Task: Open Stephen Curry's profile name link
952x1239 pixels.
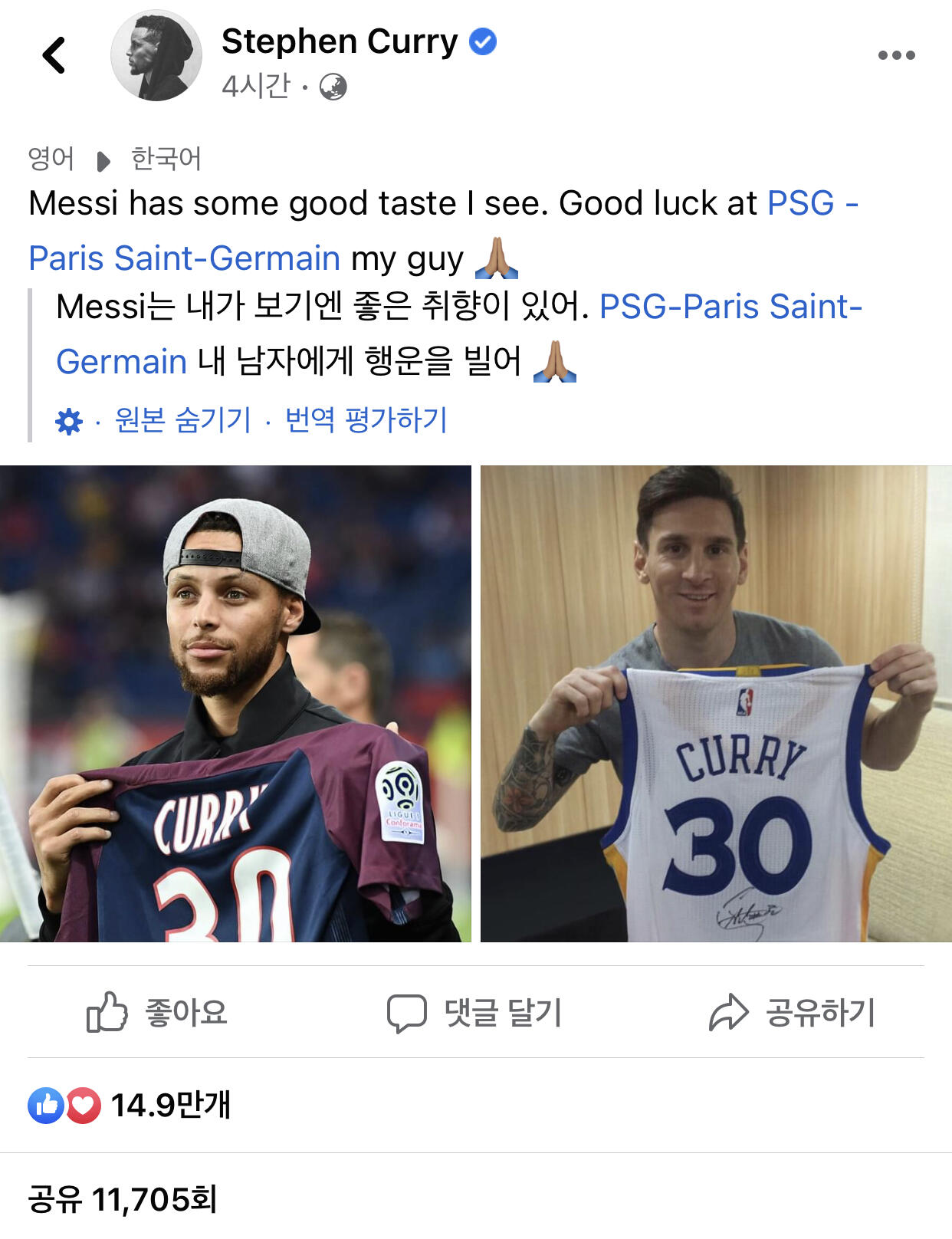Action: click(x=340, y=41)
